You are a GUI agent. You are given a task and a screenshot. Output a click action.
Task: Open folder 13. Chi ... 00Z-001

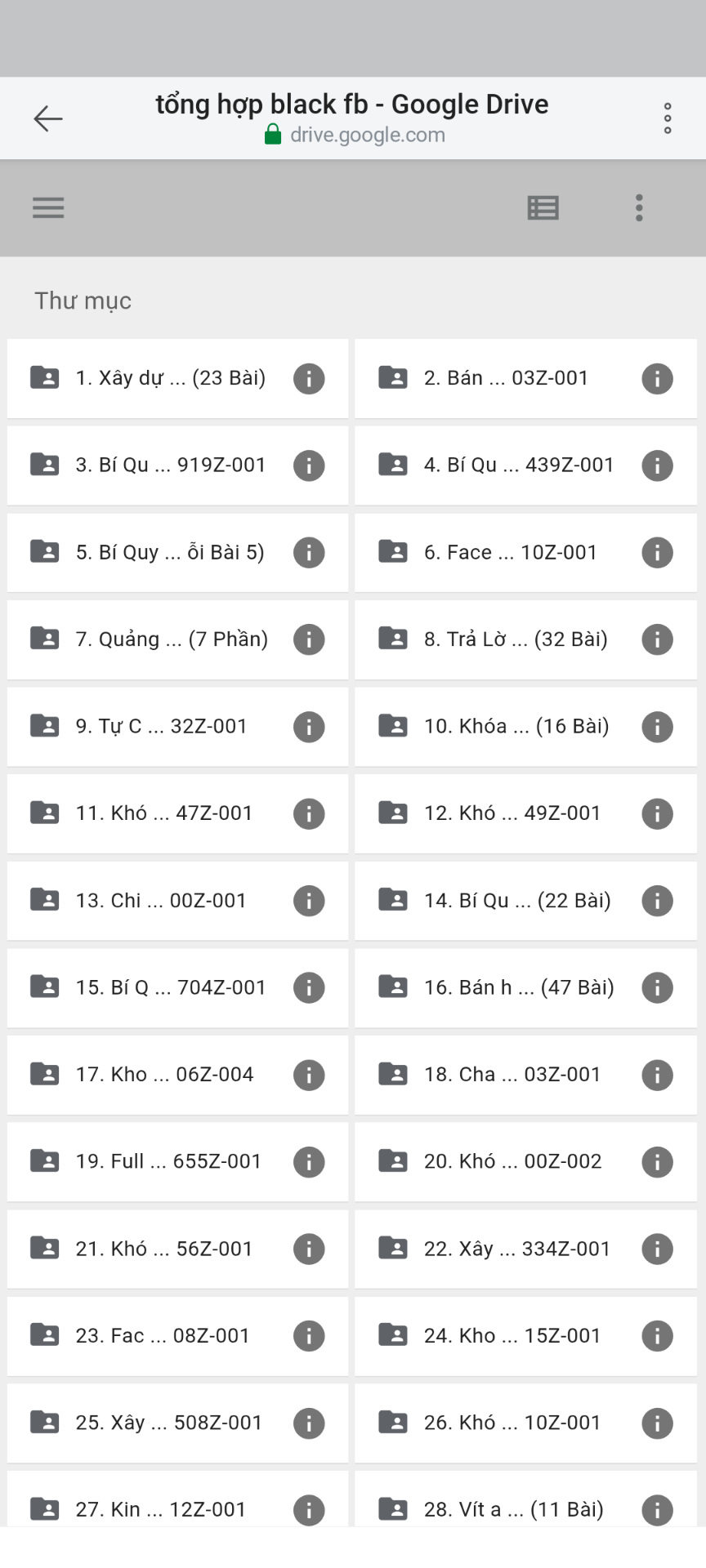click(161, 901)
